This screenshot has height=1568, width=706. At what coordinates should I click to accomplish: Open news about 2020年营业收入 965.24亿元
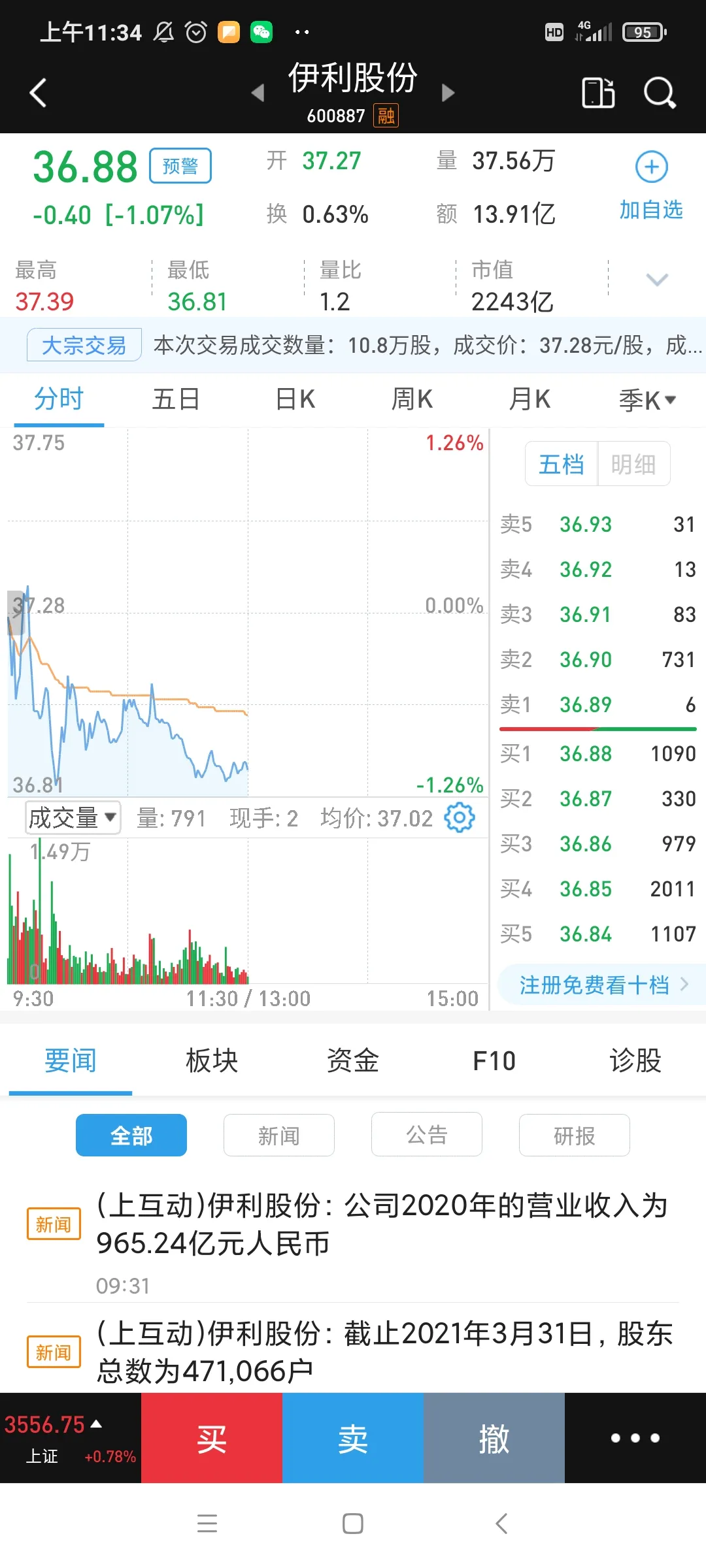pos(382,1224)
